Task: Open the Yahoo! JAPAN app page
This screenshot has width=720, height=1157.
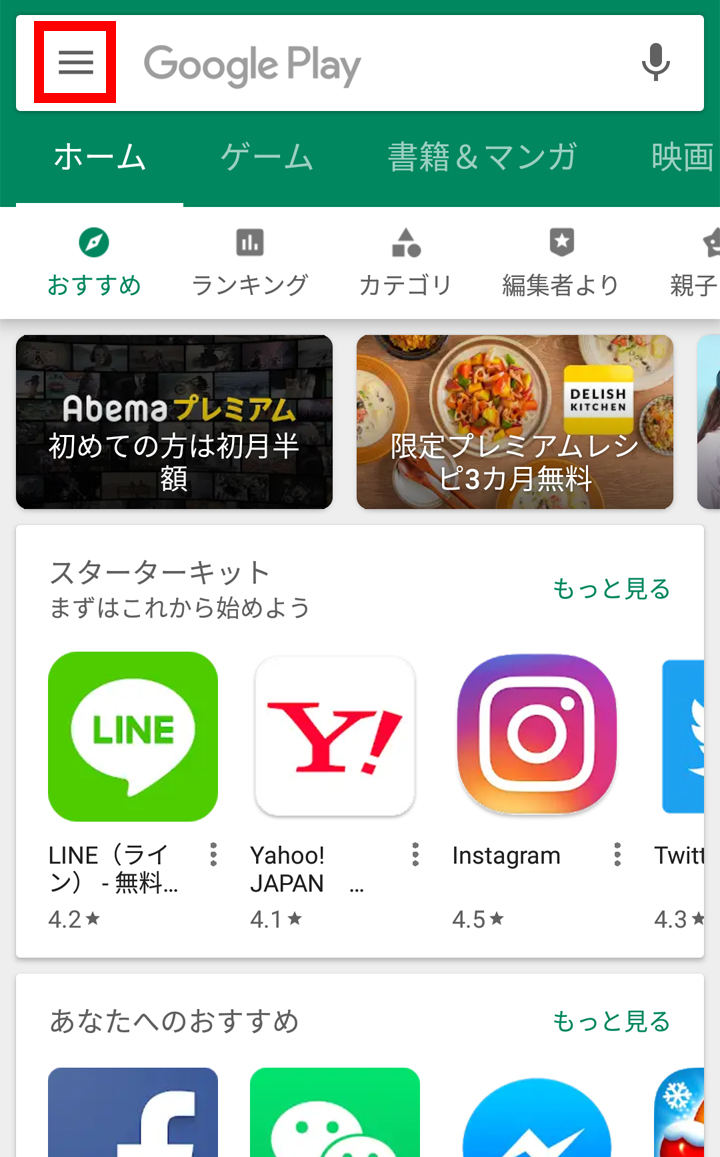Action: coord(335,737)
